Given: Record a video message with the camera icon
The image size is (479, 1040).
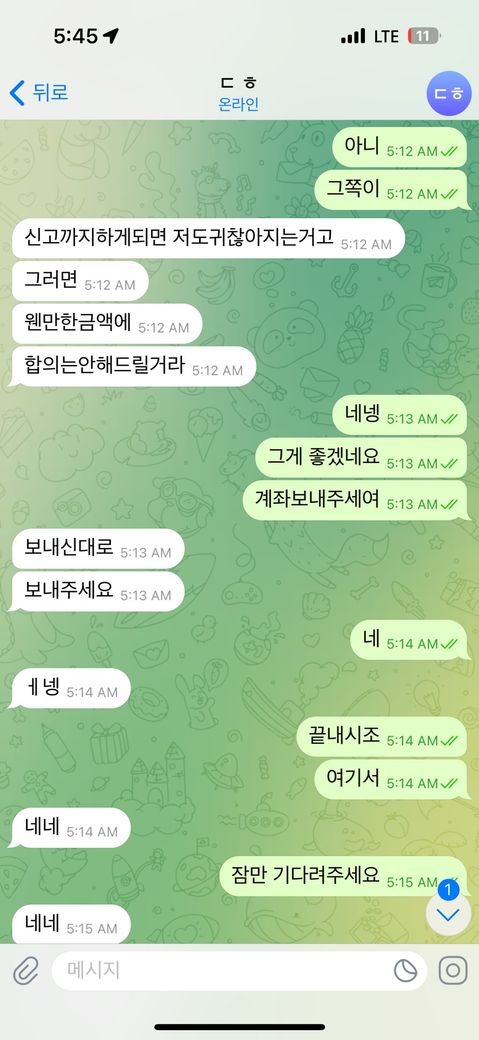Looking at the screenshot, I should [453, 971].
